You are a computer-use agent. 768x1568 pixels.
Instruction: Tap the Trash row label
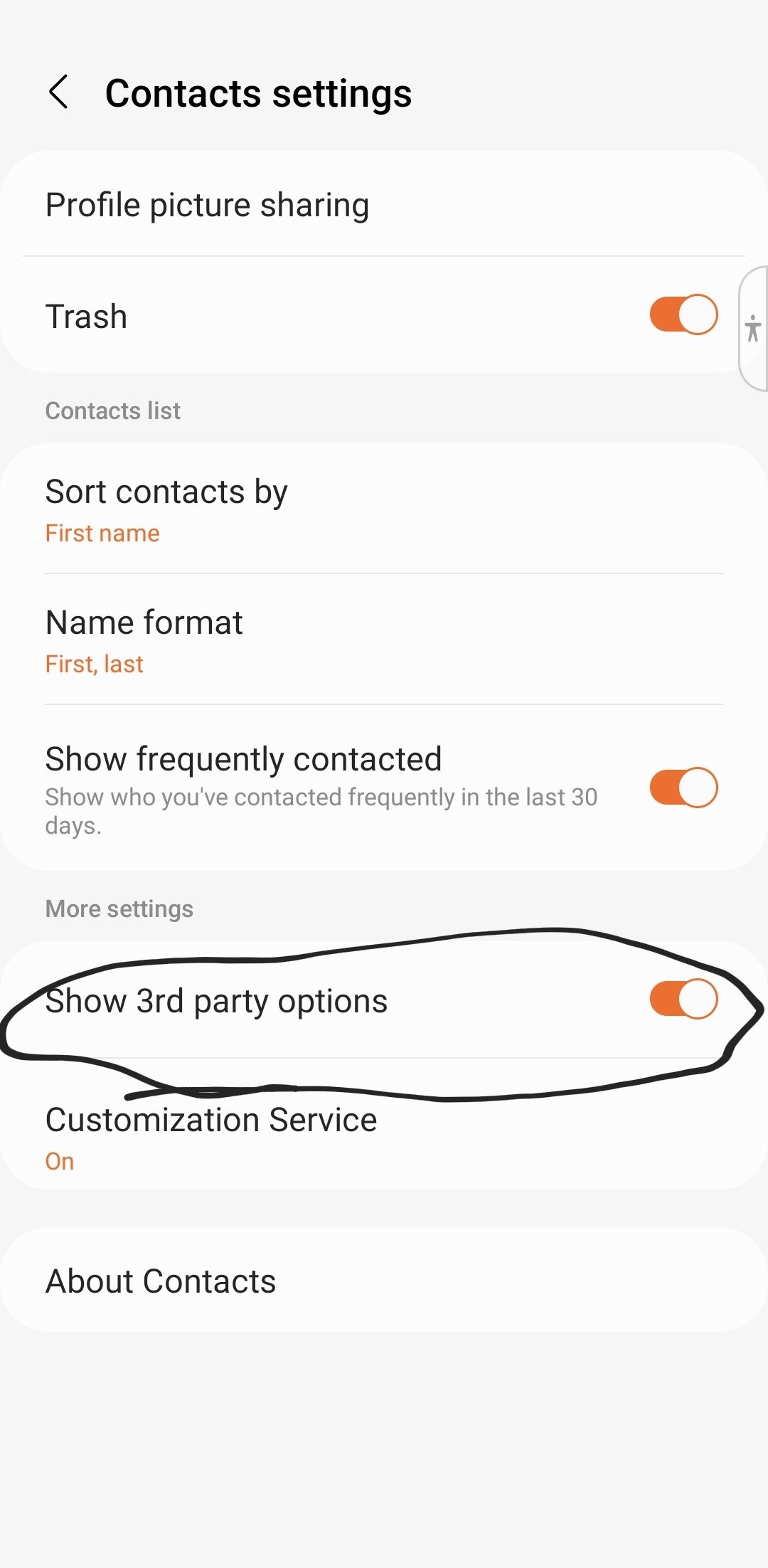click(85, 315)
